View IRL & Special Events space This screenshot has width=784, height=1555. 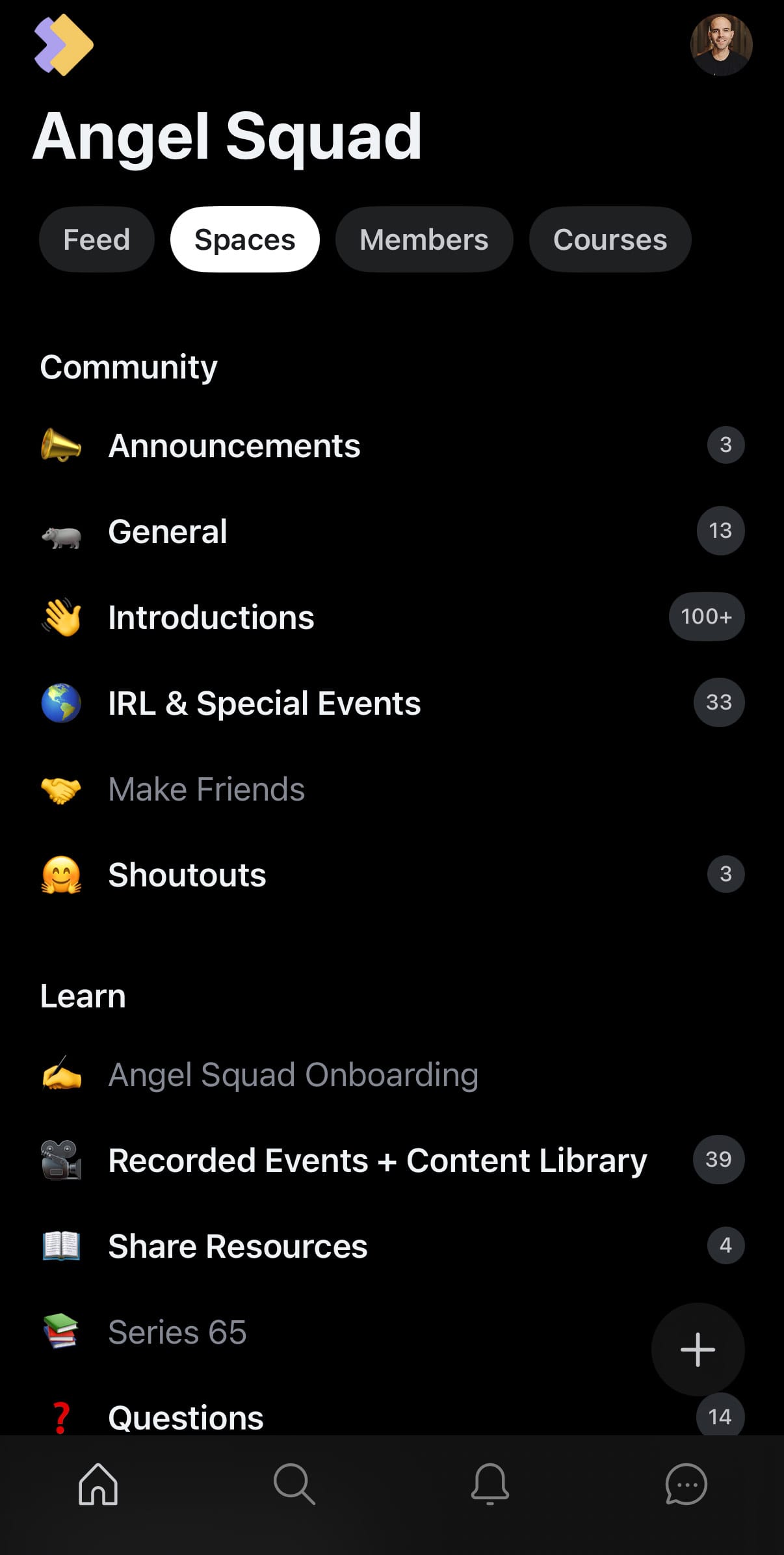264,703
